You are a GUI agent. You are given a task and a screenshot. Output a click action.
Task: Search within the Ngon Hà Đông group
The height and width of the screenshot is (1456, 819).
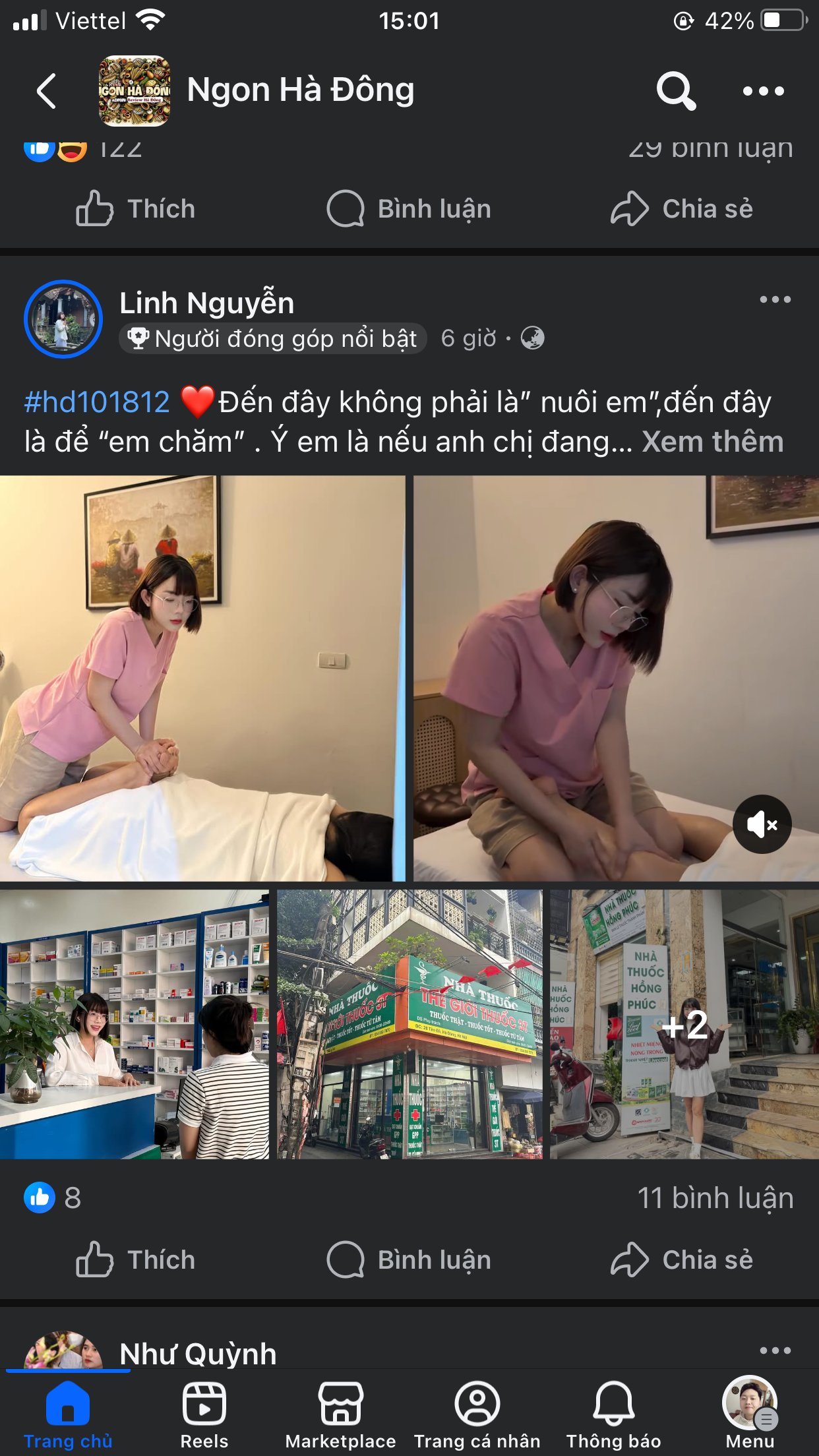coord(675,91)
